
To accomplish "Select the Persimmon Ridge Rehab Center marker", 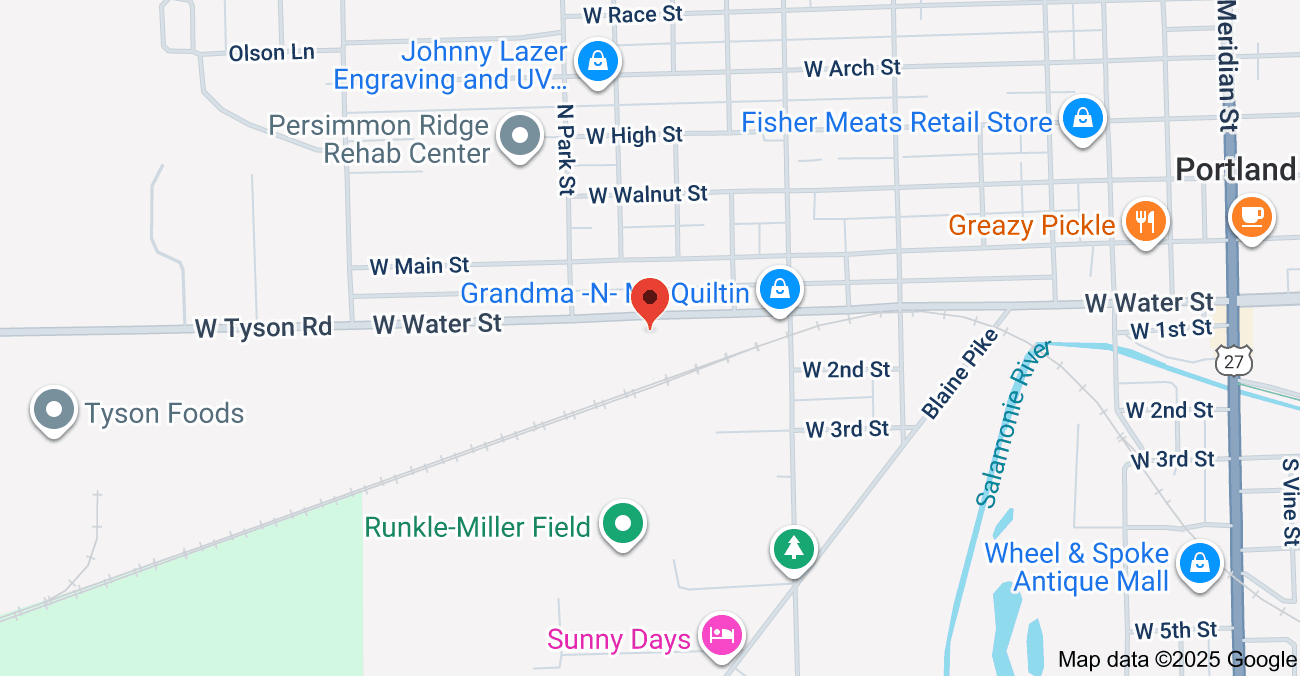I will click(x=519, y=137).
